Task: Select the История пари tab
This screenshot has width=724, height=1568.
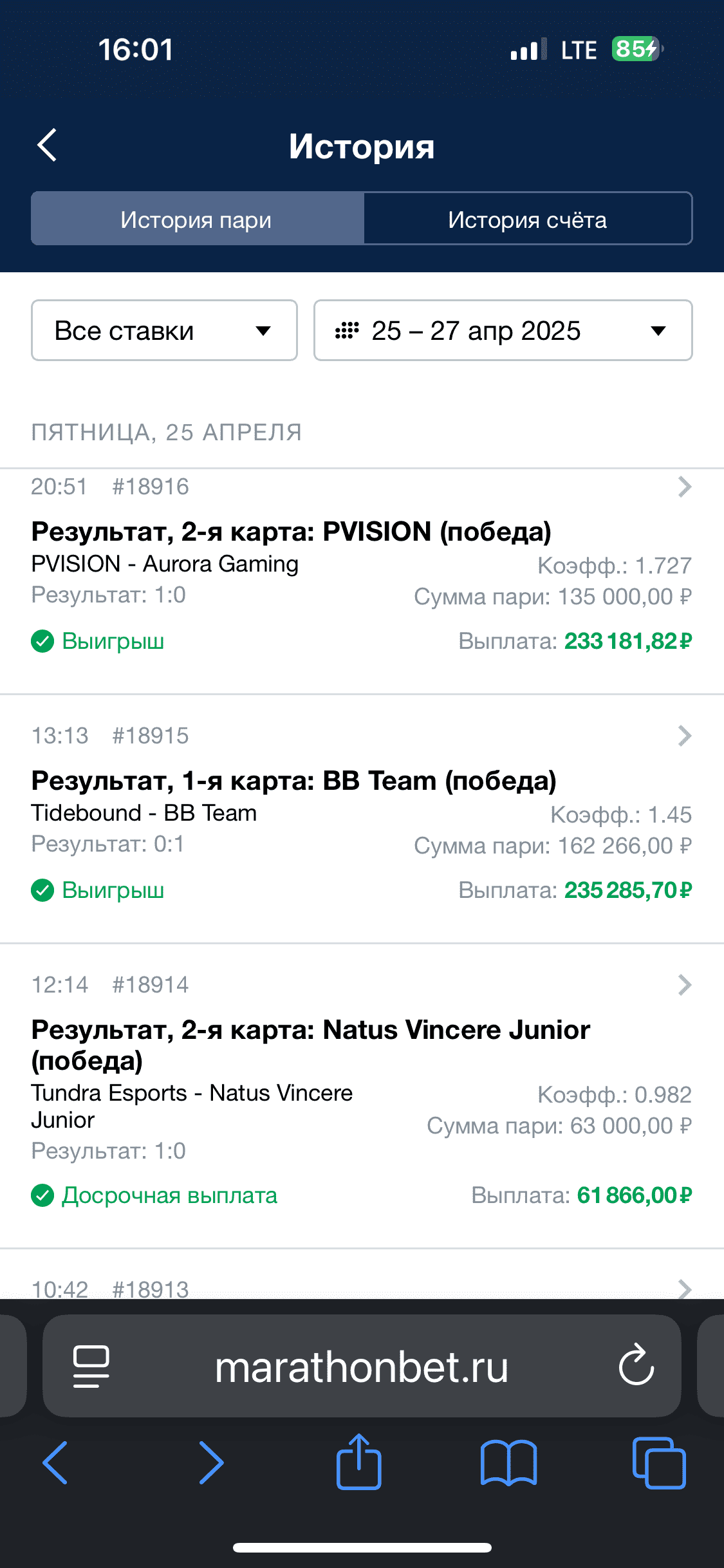Action: (x=197, y=219)
